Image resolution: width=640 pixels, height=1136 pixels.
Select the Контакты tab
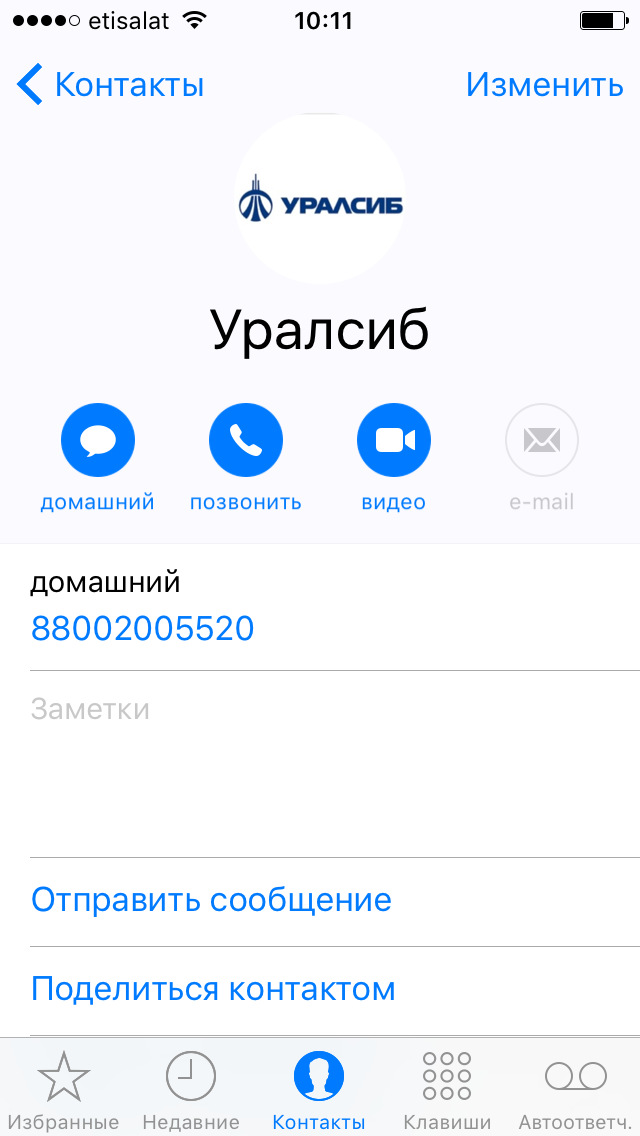(319, 1088)
